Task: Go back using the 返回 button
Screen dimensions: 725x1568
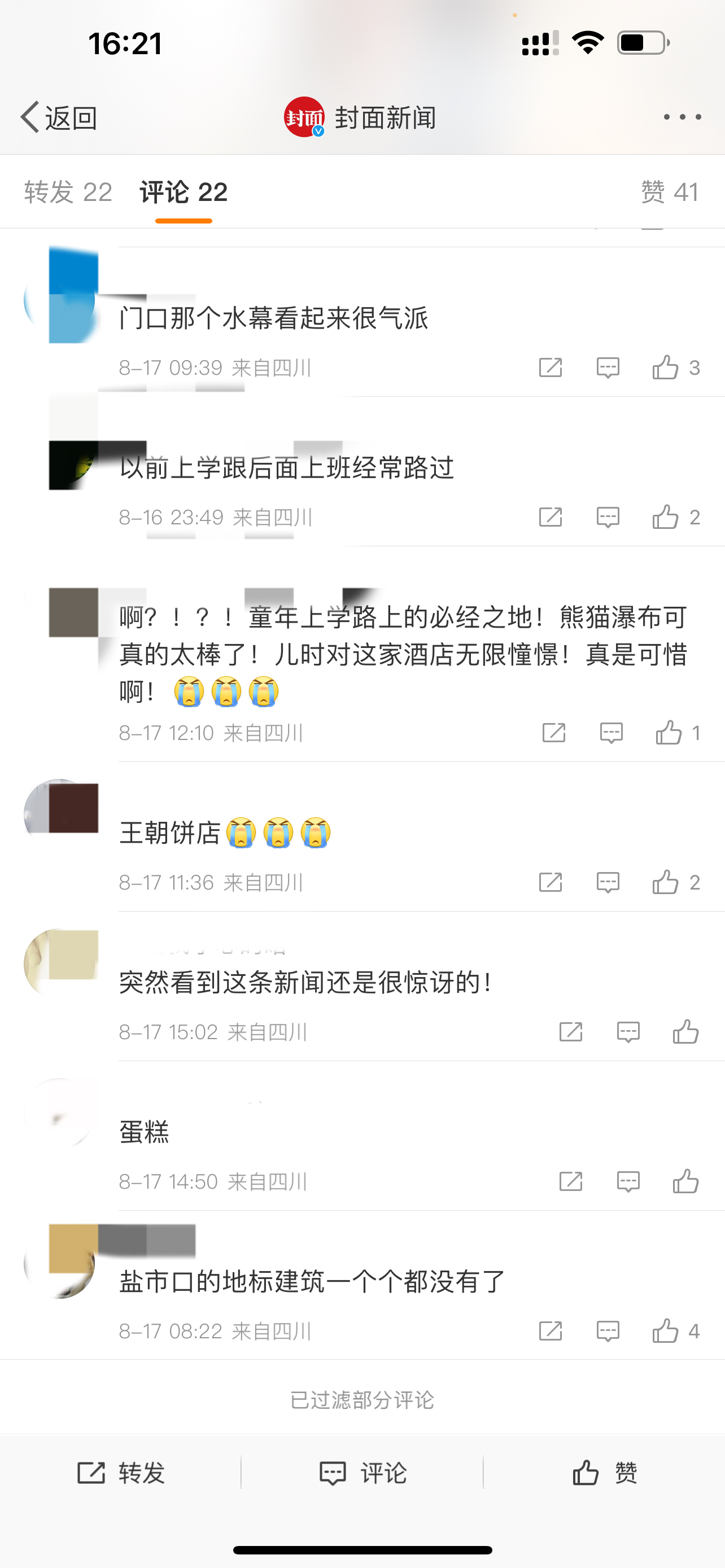Action: 59,117
